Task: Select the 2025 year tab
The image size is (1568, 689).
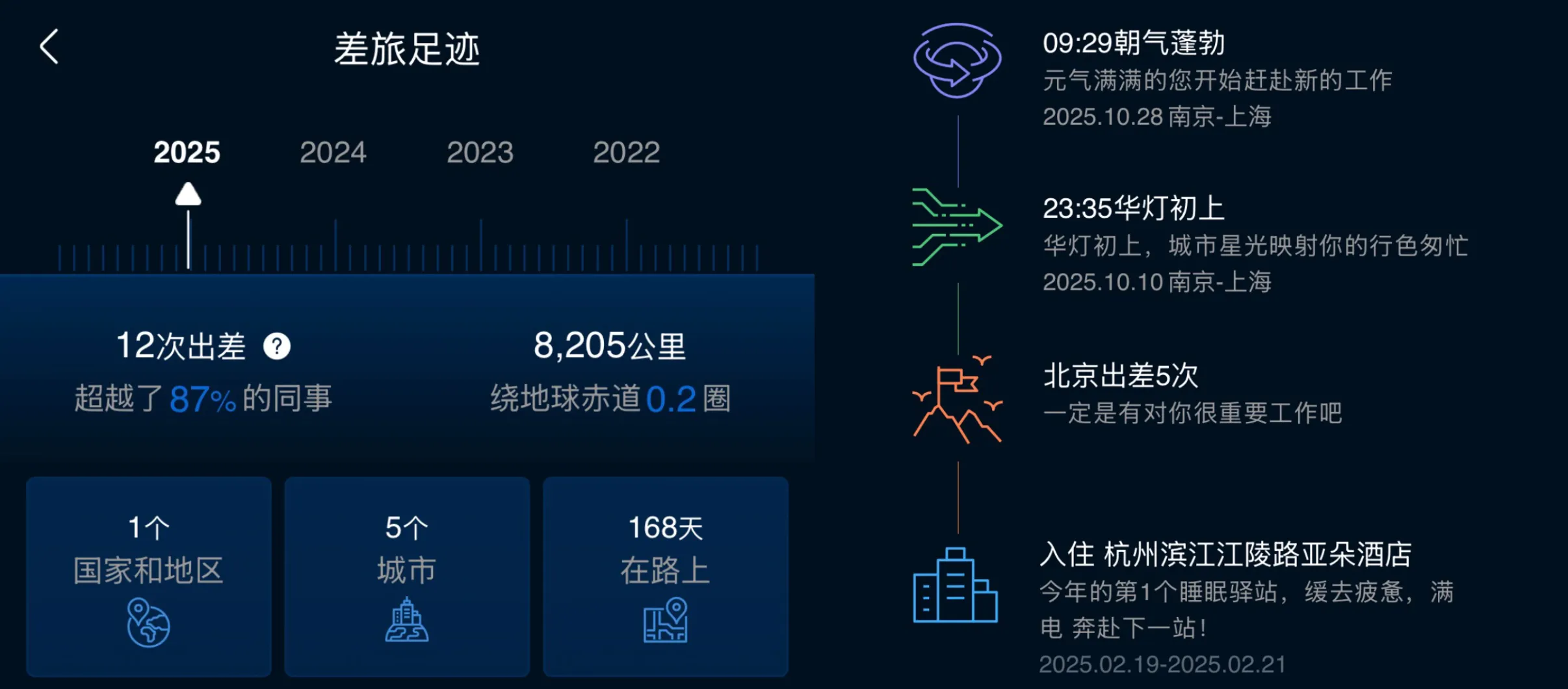Action: click(x=187, y=153)
